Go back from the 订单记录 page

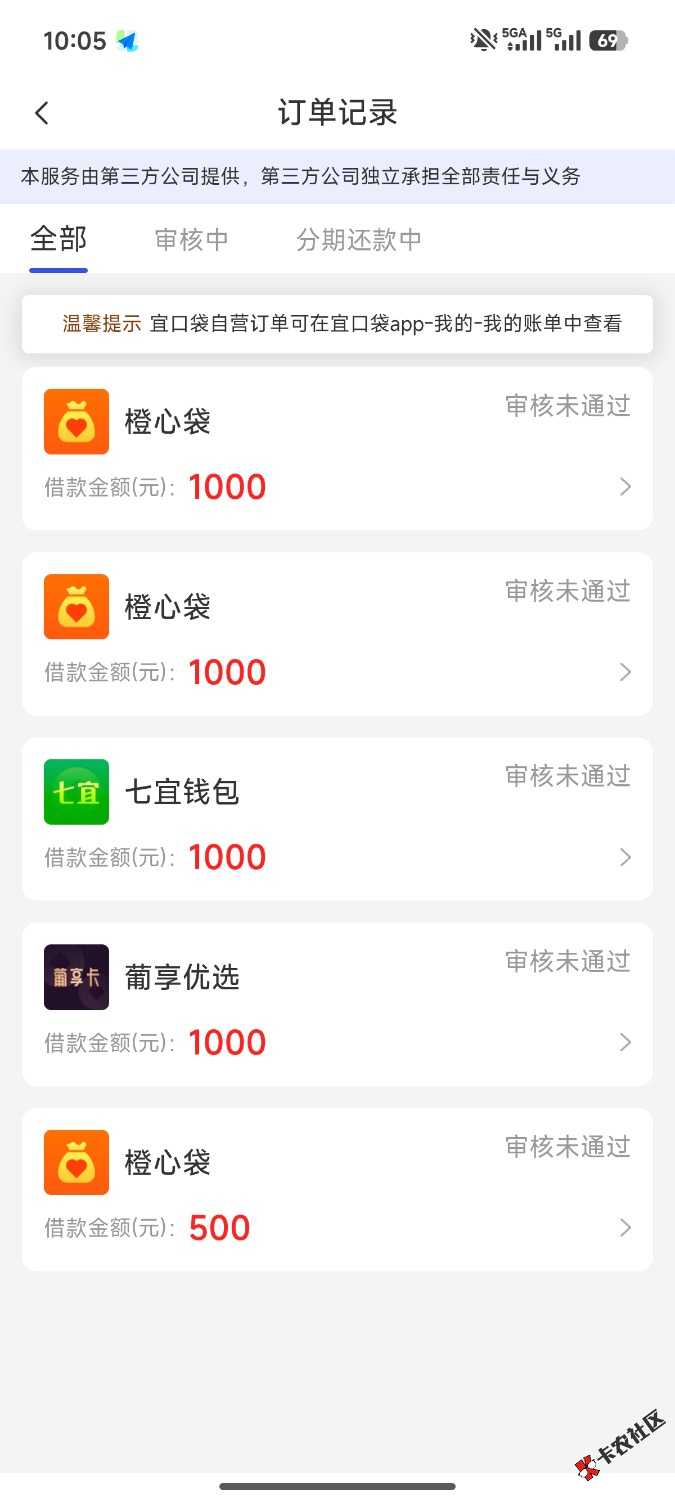point(42,113)
